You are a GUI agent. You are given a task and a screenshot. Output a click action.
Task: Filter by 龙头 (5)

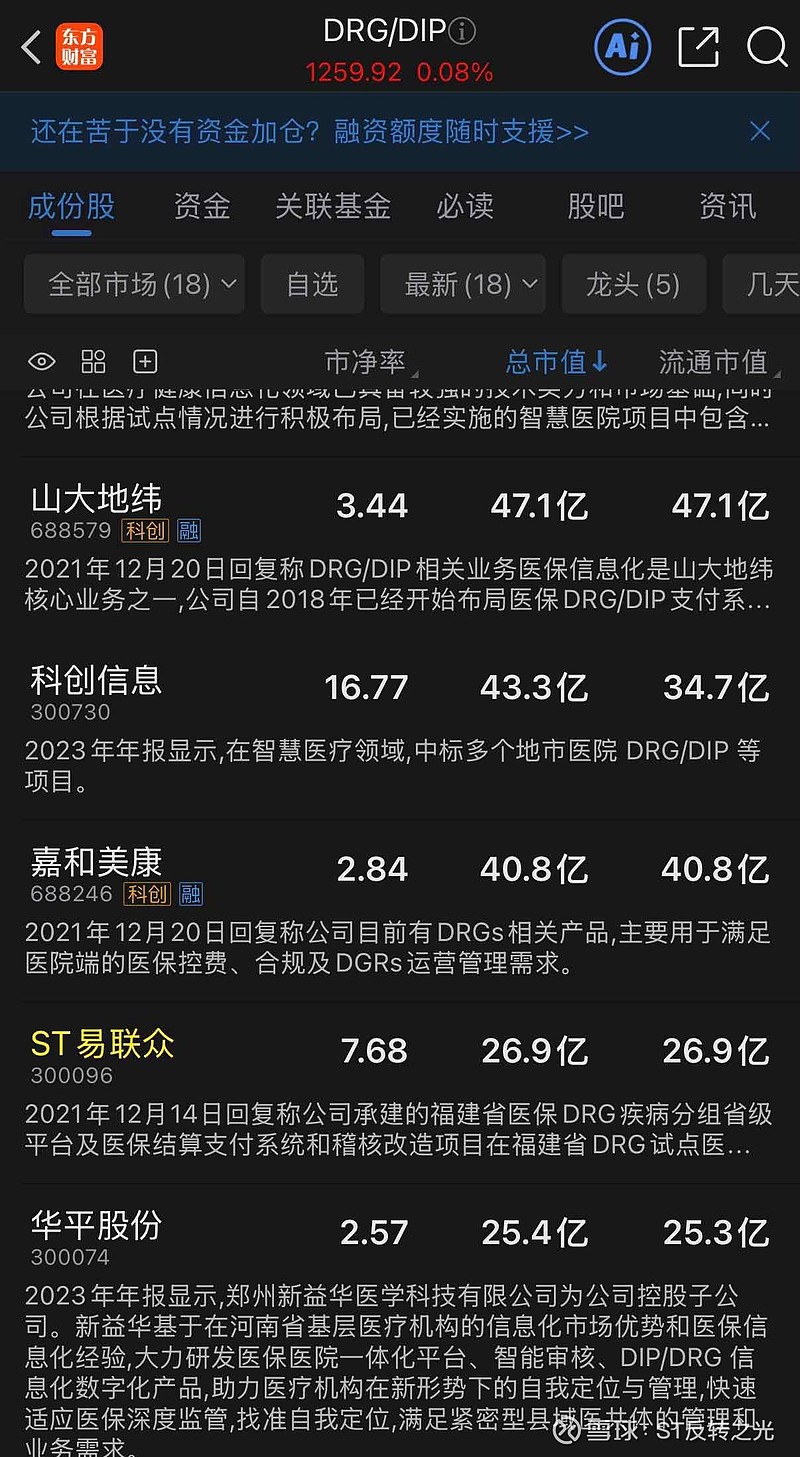tap(633, 285)
